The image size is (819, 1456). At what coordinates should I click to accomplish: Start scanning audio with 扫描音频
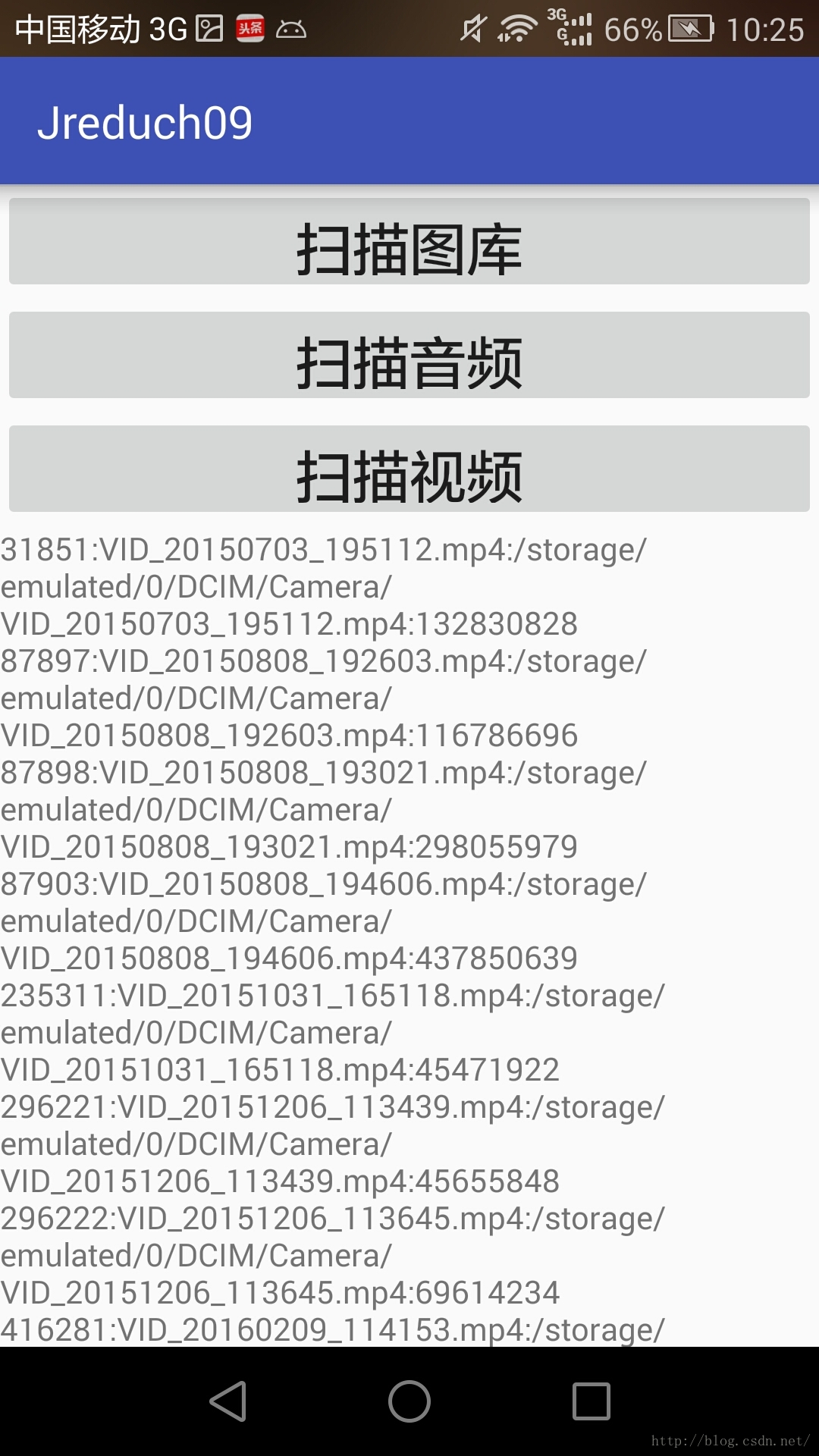tap(409, 356)
